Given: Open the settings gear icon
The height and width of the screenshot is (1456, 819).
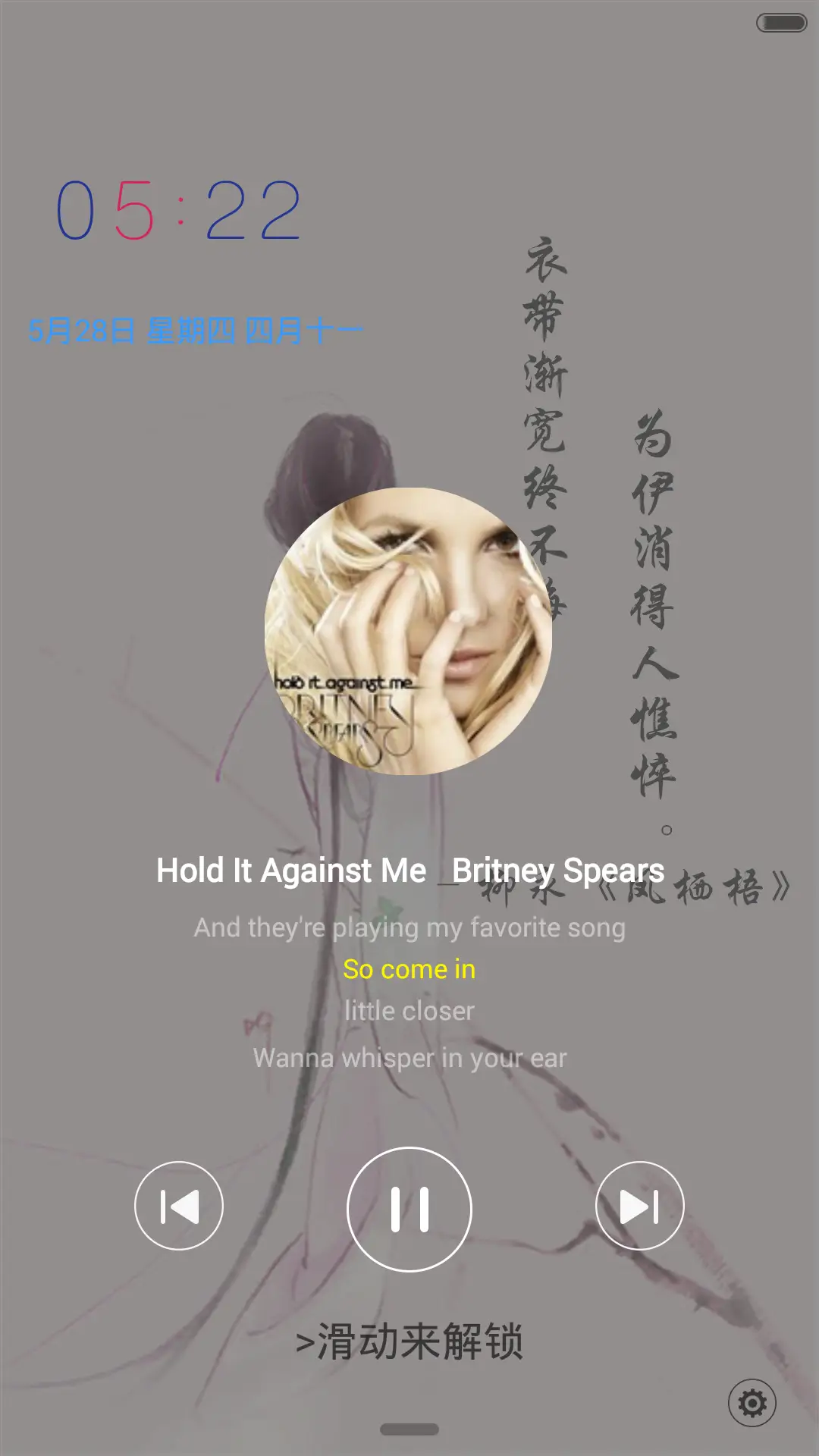Looking at the screenshot, I should [752, 1403].
